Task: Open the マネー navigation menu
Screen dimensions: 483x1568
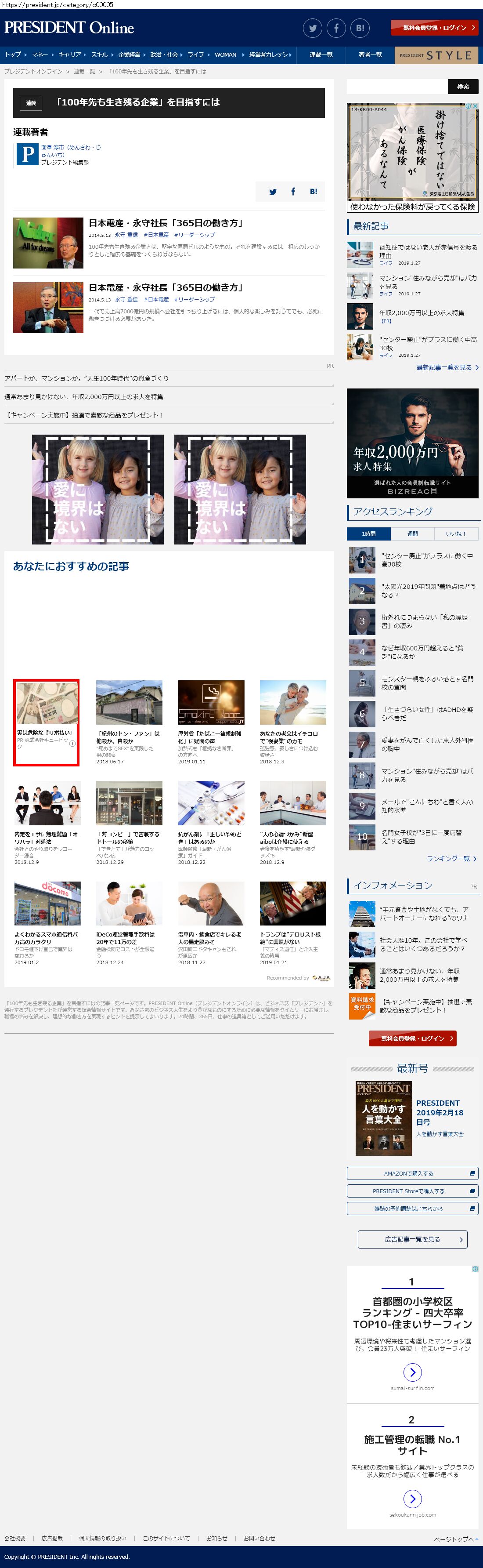Action: pyautogui.click(x=40, y=55)
